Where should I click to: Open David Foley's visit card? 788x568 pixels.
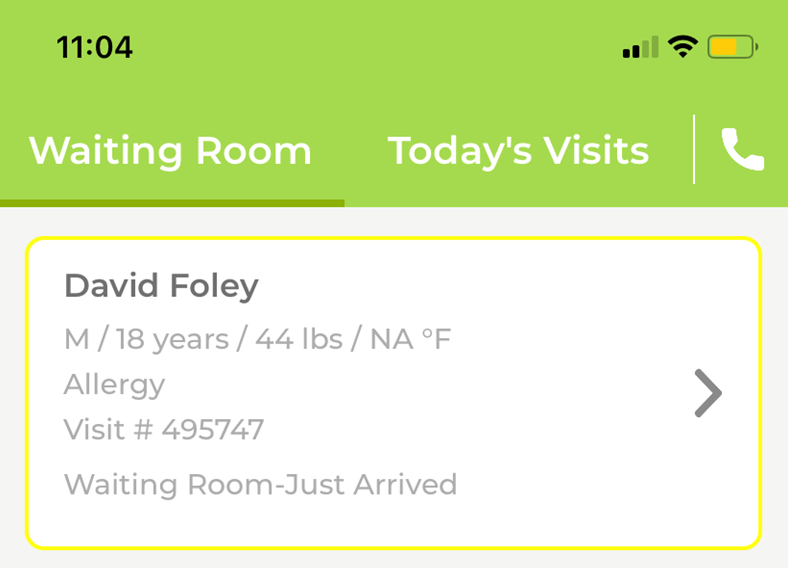coord(393,392)
